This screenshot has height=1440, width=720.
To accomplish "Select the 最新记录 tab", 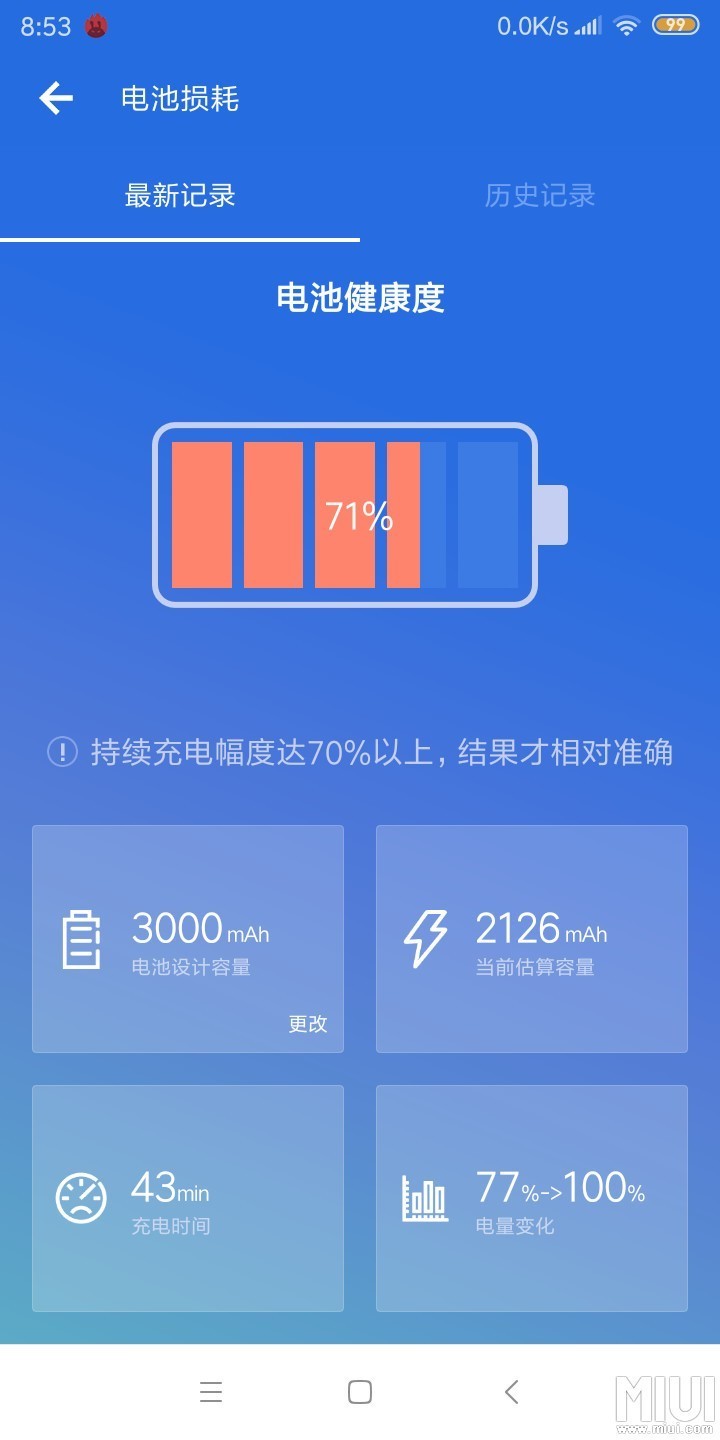I will click(180, 195).
